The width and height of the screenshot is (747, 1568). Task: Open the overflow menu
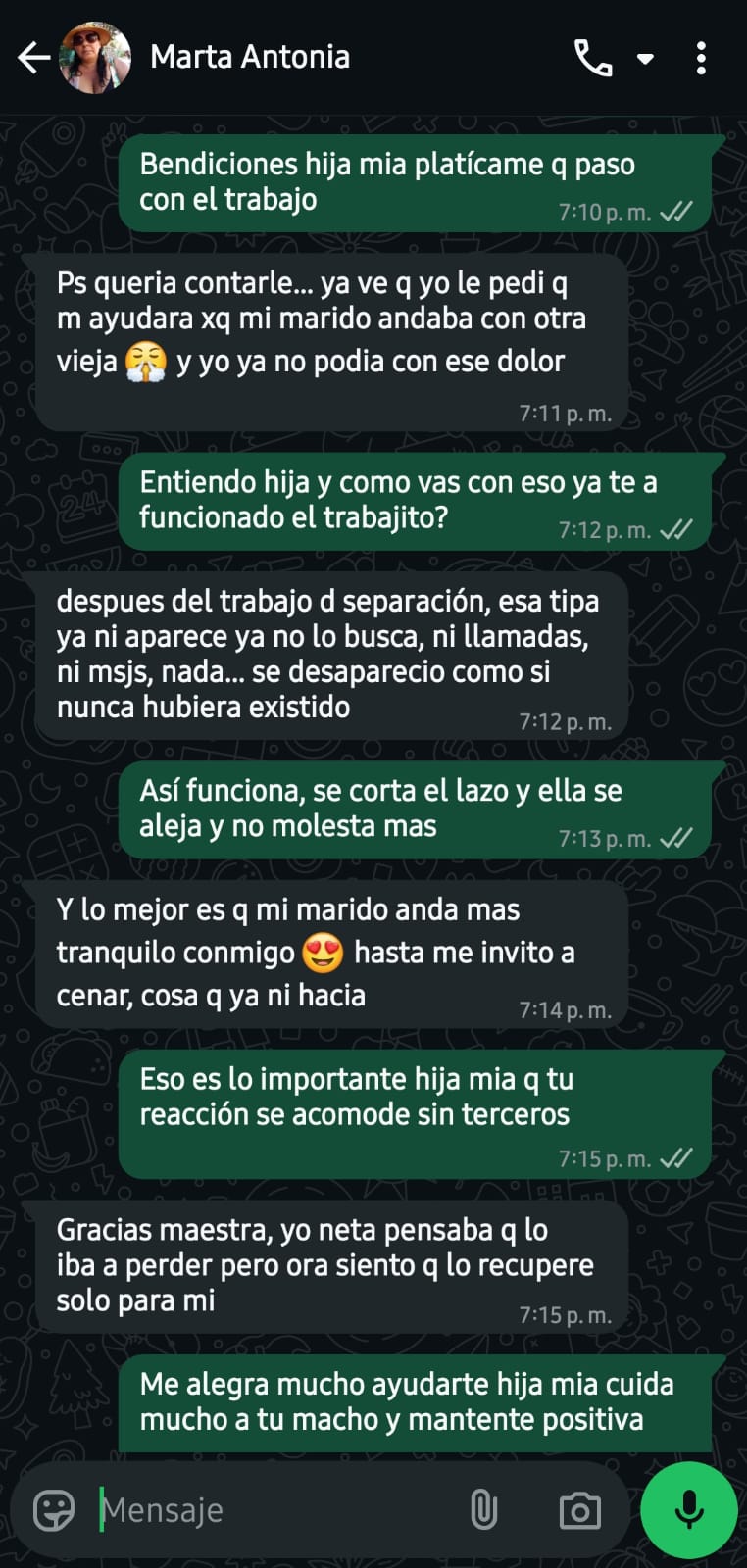(701, 58)
